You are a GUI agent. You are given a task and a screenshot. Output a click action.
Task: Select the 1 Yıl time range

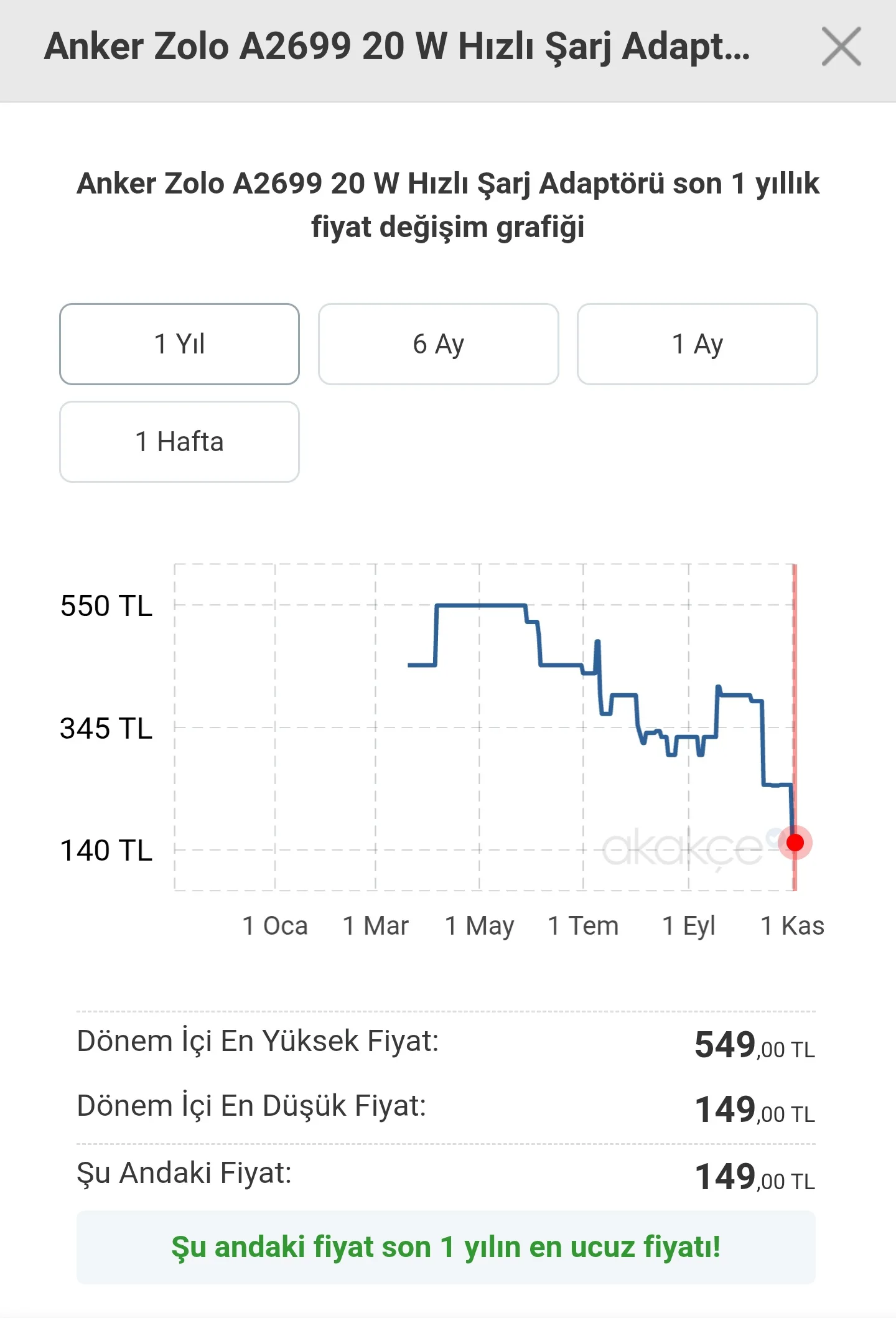point(179,344)
